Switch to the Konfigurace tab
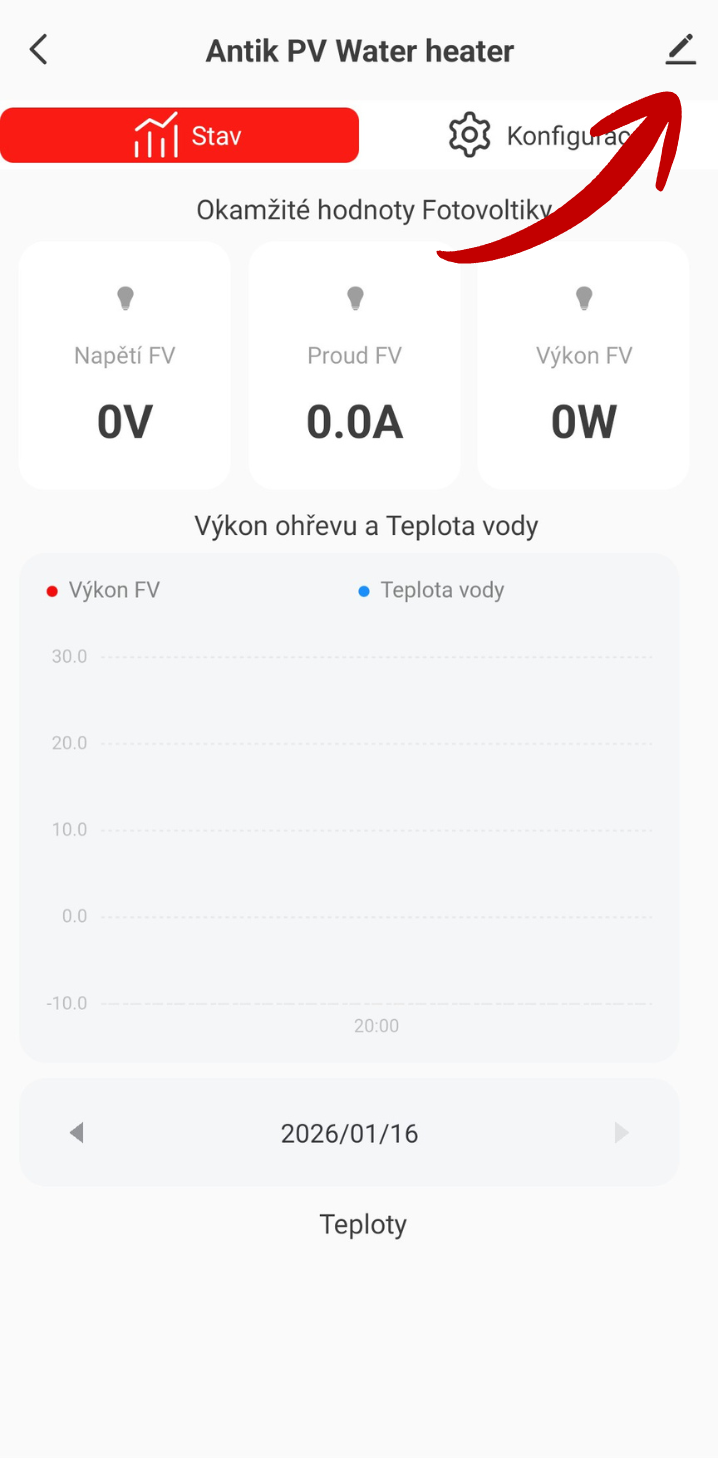This screenshot has width=718, height=1458. (x=540, y=135)
